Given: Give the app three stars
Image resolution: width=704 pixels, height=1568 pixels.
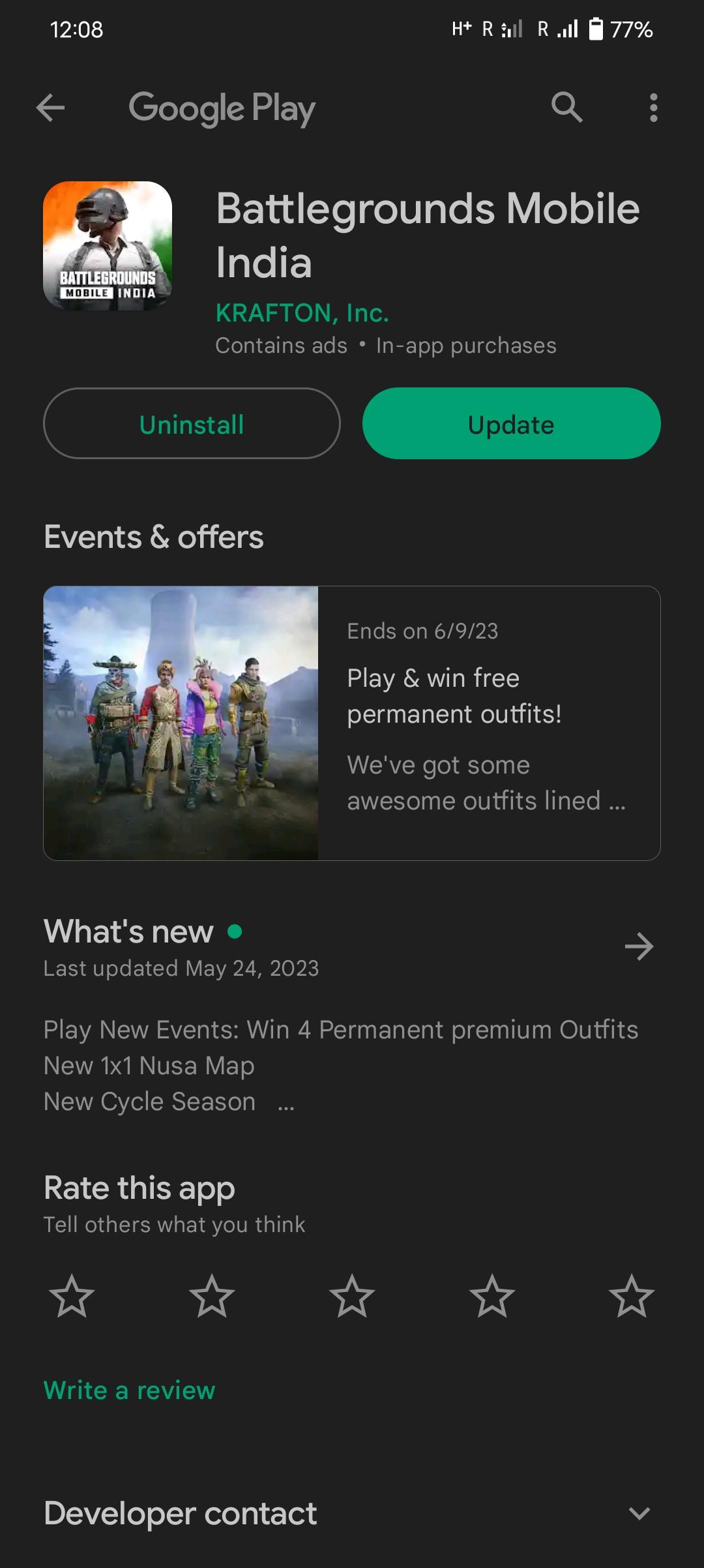Looking at the screenshot, I should click(x=352, y=1296).
